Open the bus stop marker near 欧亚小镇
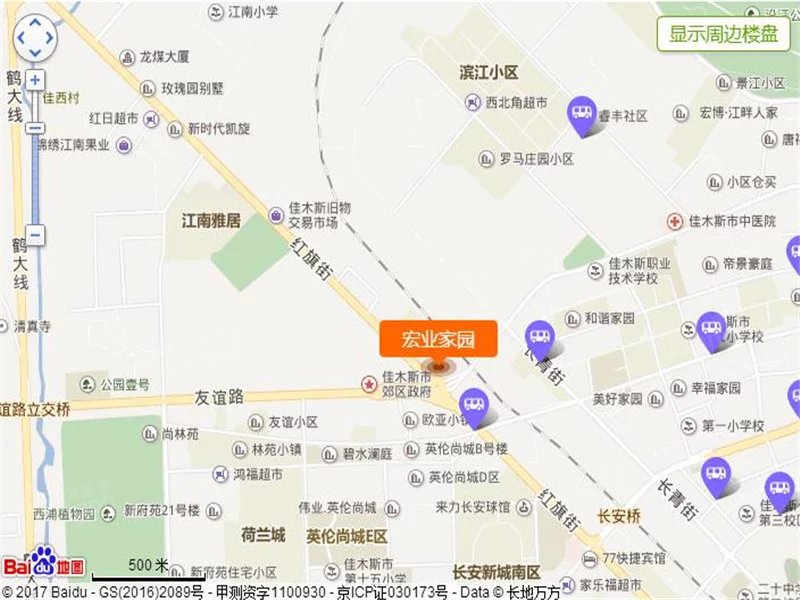Viewport: 800px width, 600px height. pos(473,404)
